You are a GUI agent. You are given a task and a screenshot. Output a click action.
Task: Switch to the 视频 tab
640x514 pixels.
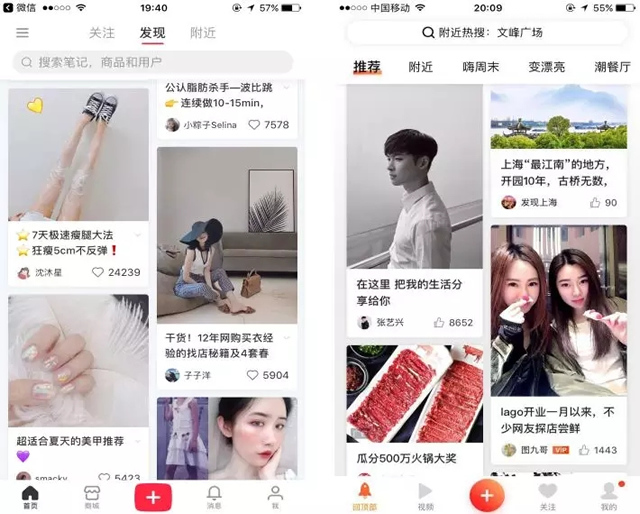click(x=425, y=496)
